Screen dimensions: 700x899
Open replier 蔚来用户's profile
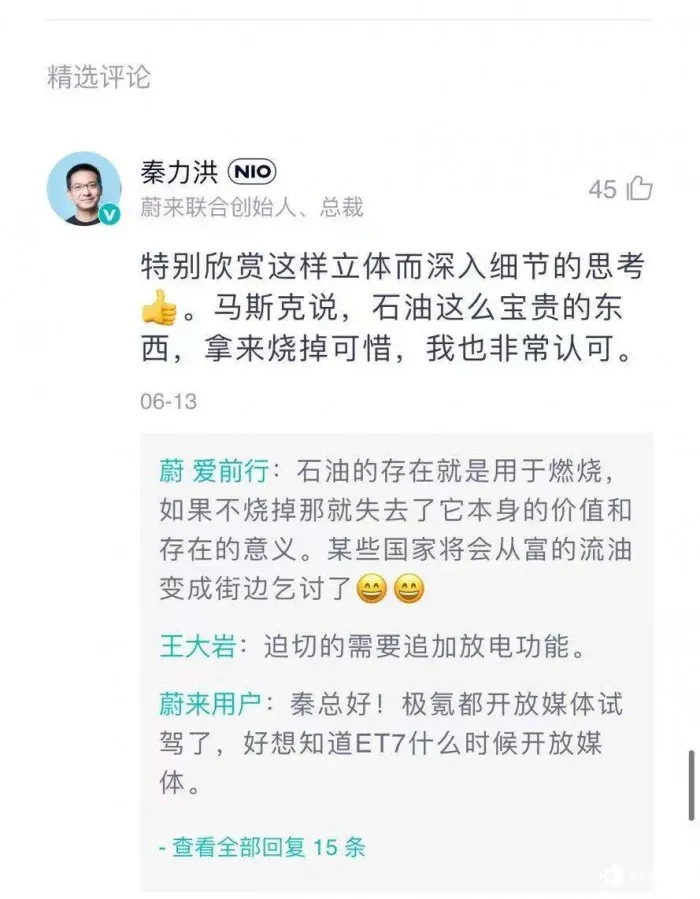[208, 704]
